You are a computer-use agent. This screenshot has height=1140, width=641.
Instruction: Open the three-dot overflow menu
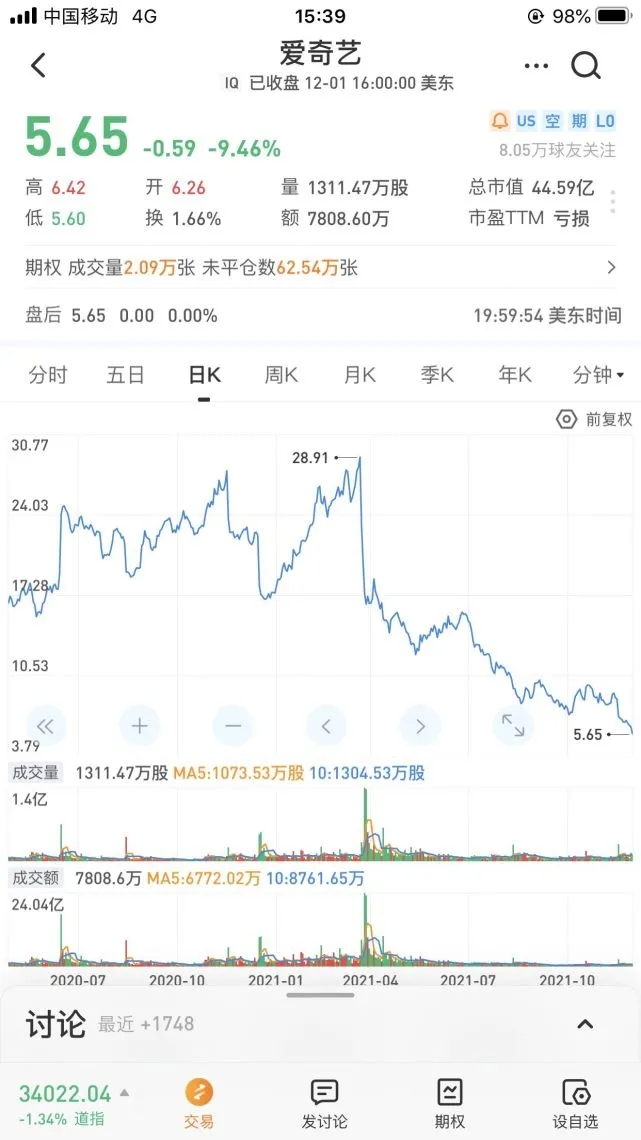click(x=536, y=66)
